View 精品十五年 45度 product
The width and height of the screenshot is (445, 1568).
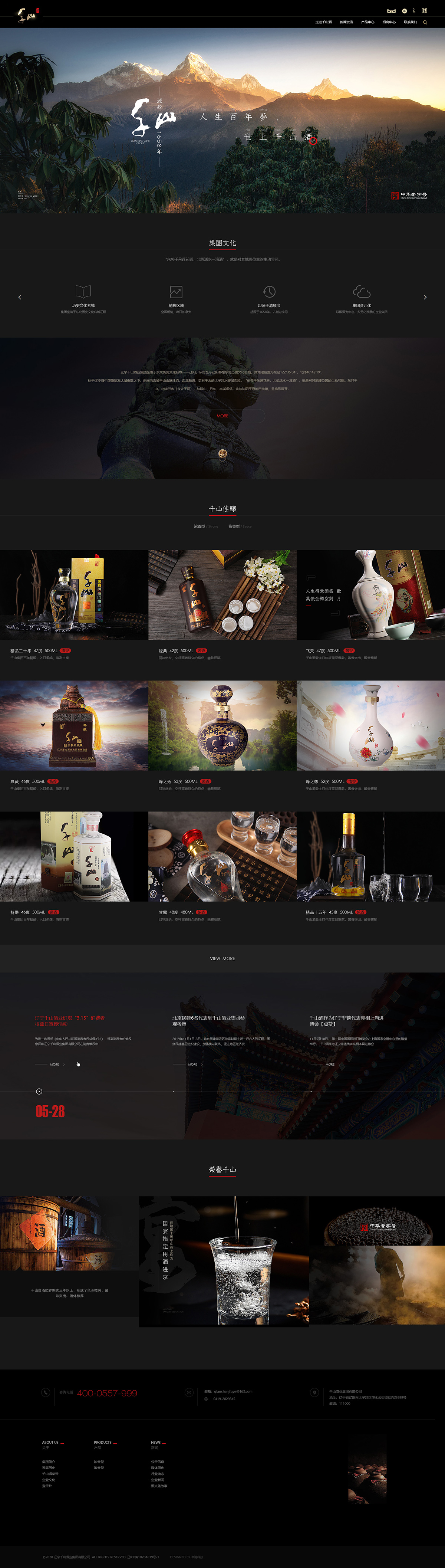click(x=371, y=856)
